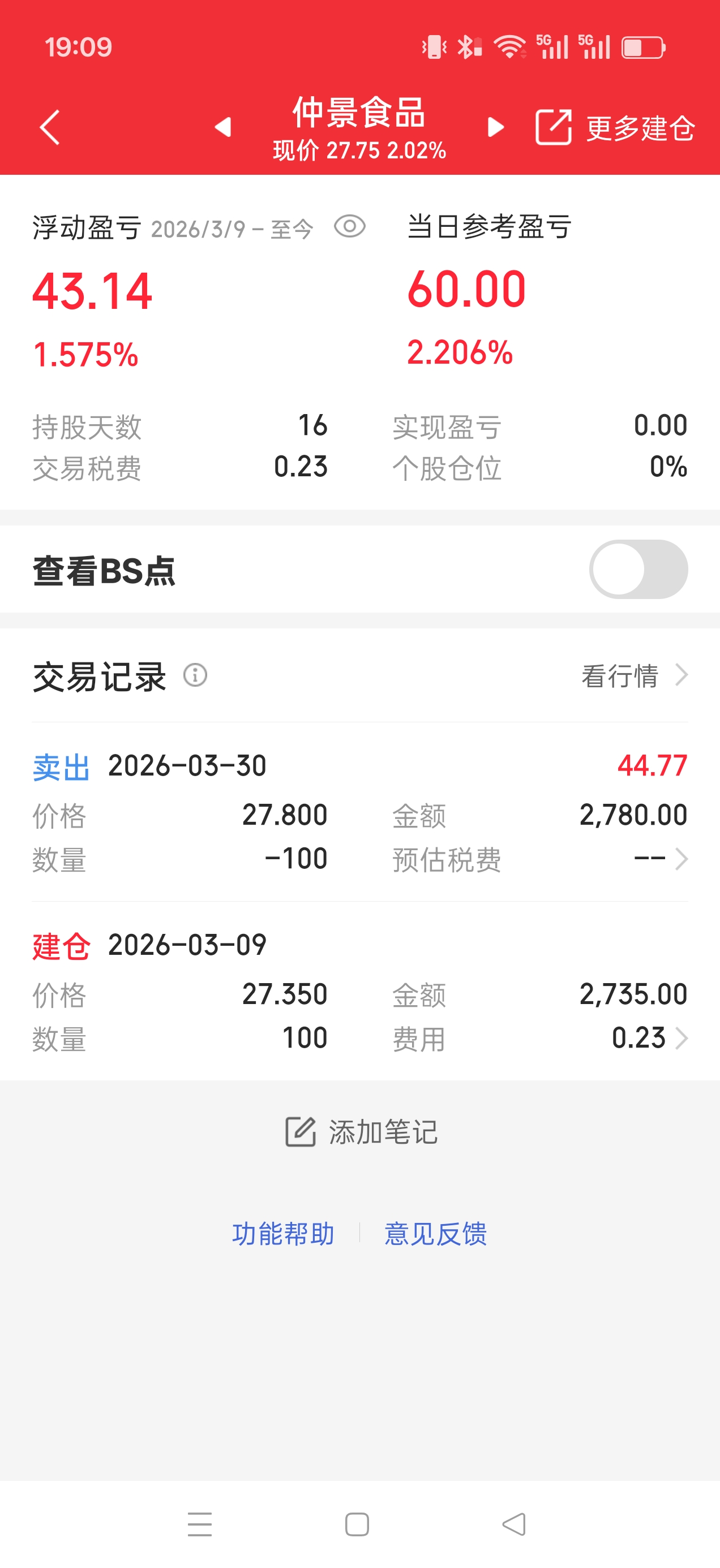Open the 意见反馈 link
This screenshot has height=1568, width=720.
[x=435, y=1234]
